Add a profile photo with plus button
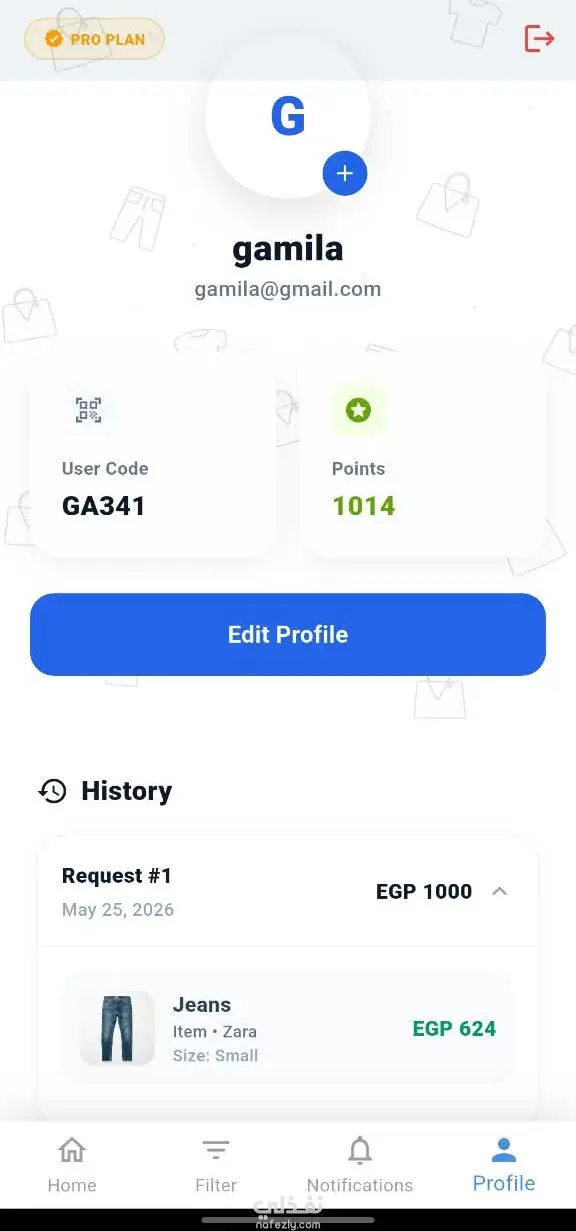This screenshot has width=576, height=1231. 345,174
